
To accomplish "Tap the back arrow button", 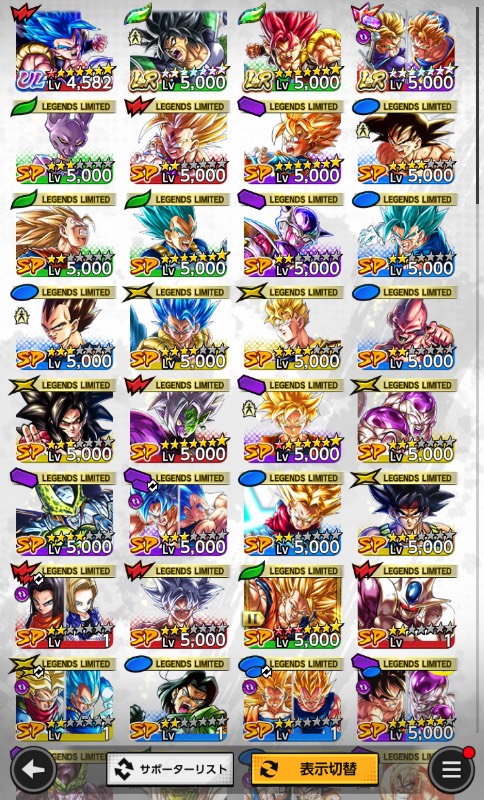I will pos(34,770).
